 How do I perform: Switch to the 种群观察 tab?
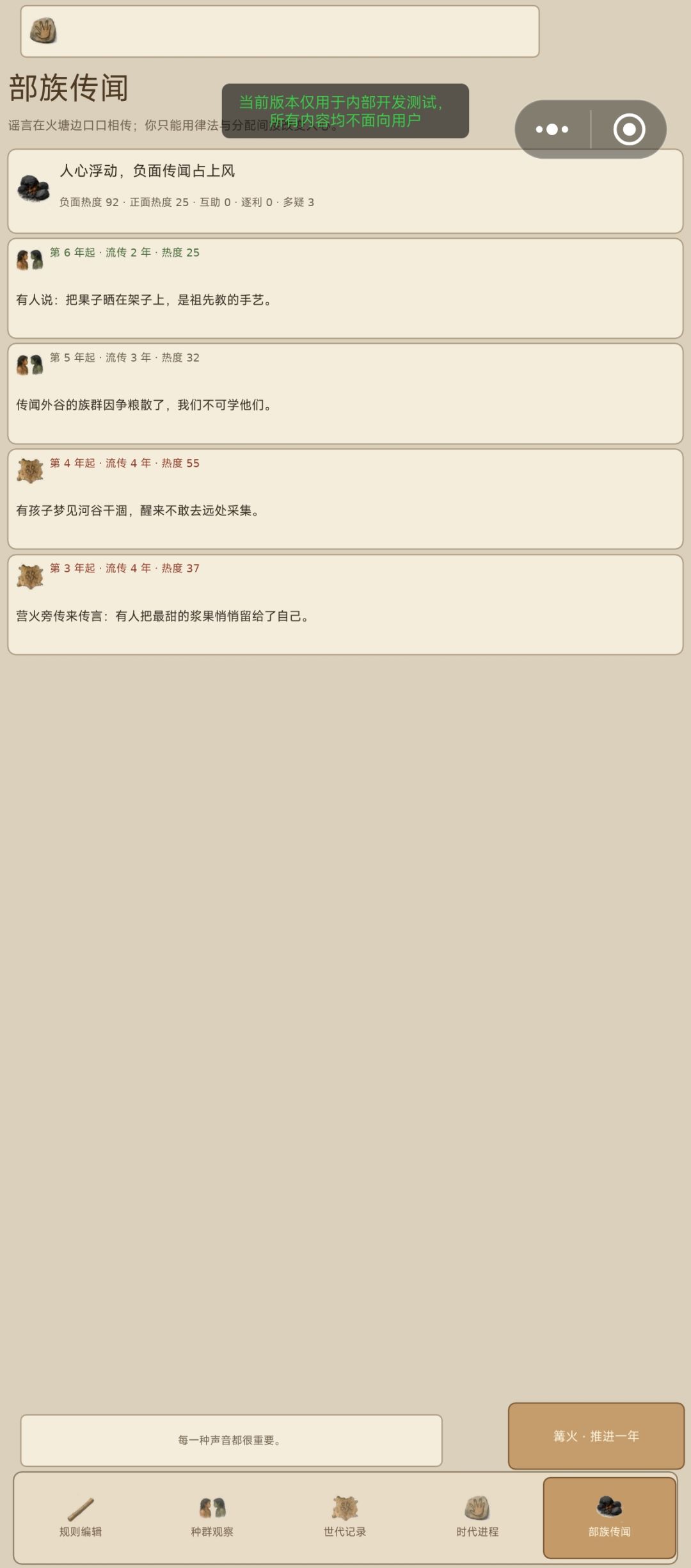click(x=212, y=1517)
